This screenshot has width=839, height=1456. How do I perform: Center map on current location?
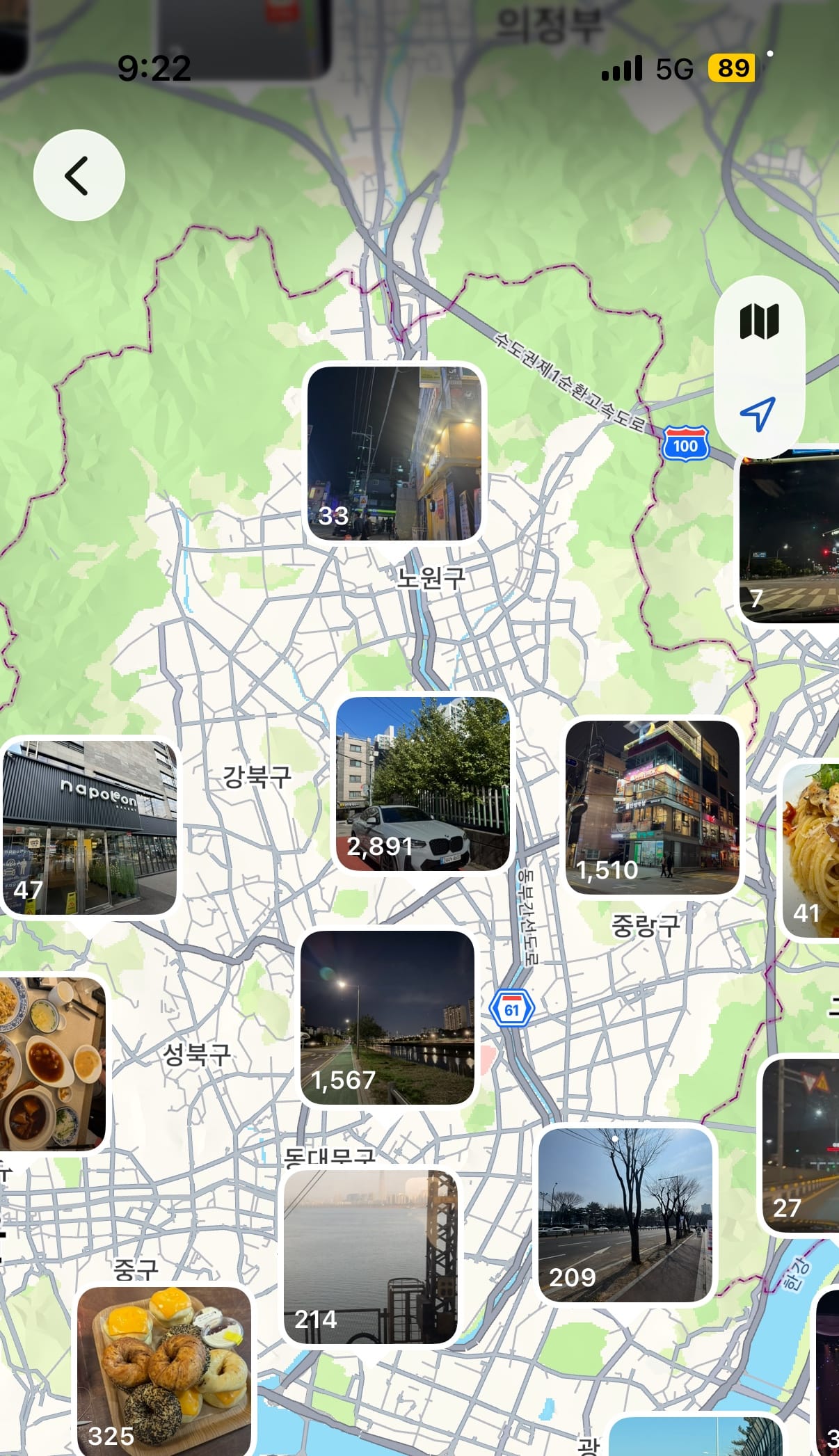[x=759, y=413]
